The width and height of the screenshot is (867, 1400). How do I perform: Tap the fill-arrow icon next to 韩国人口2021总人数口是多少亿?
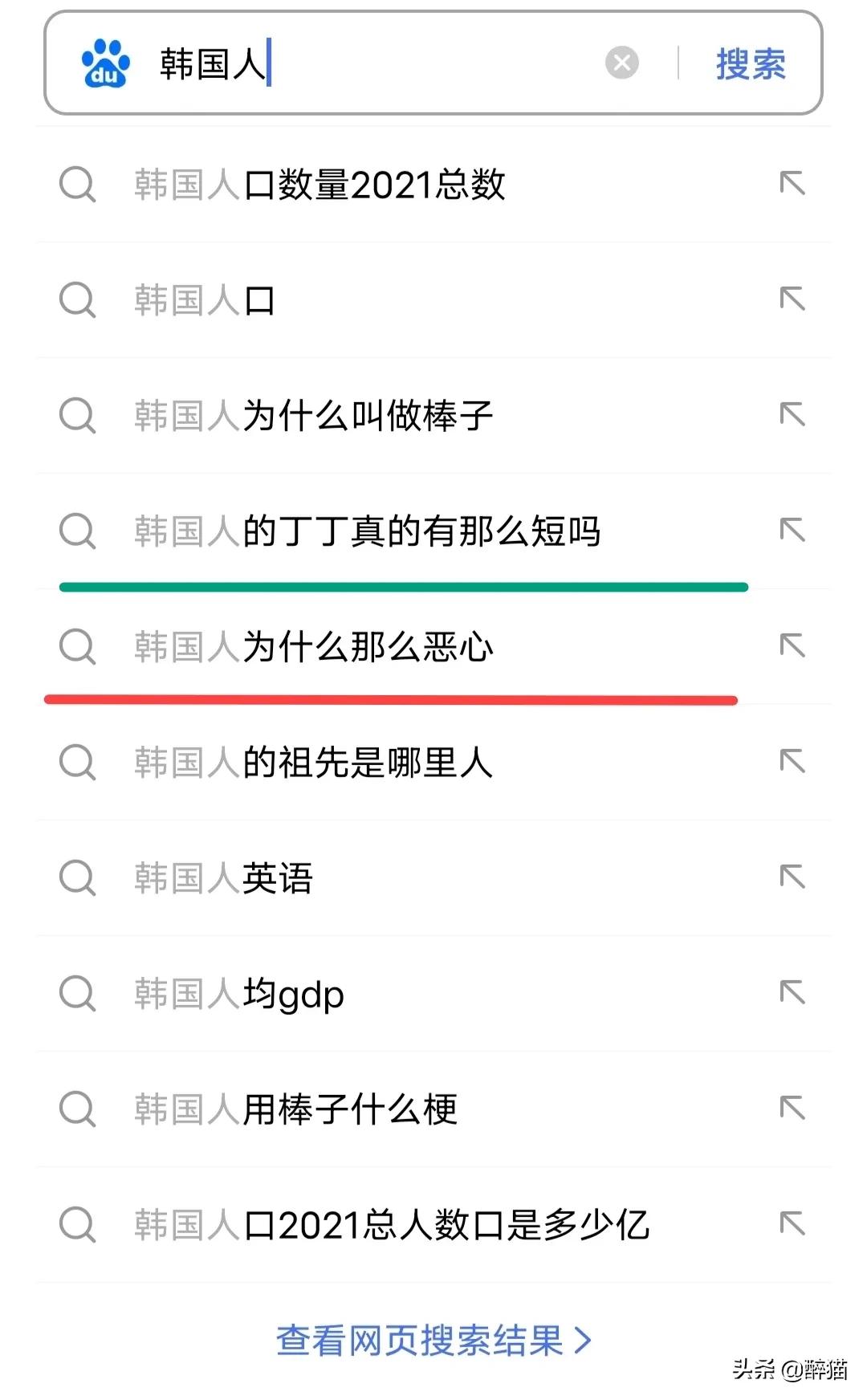793,1226
